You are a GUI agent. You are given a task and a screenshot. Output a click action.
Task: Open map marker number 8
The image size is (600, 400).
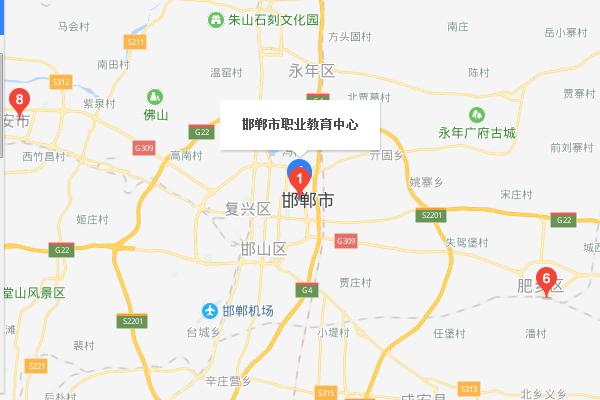coord(19,100)
